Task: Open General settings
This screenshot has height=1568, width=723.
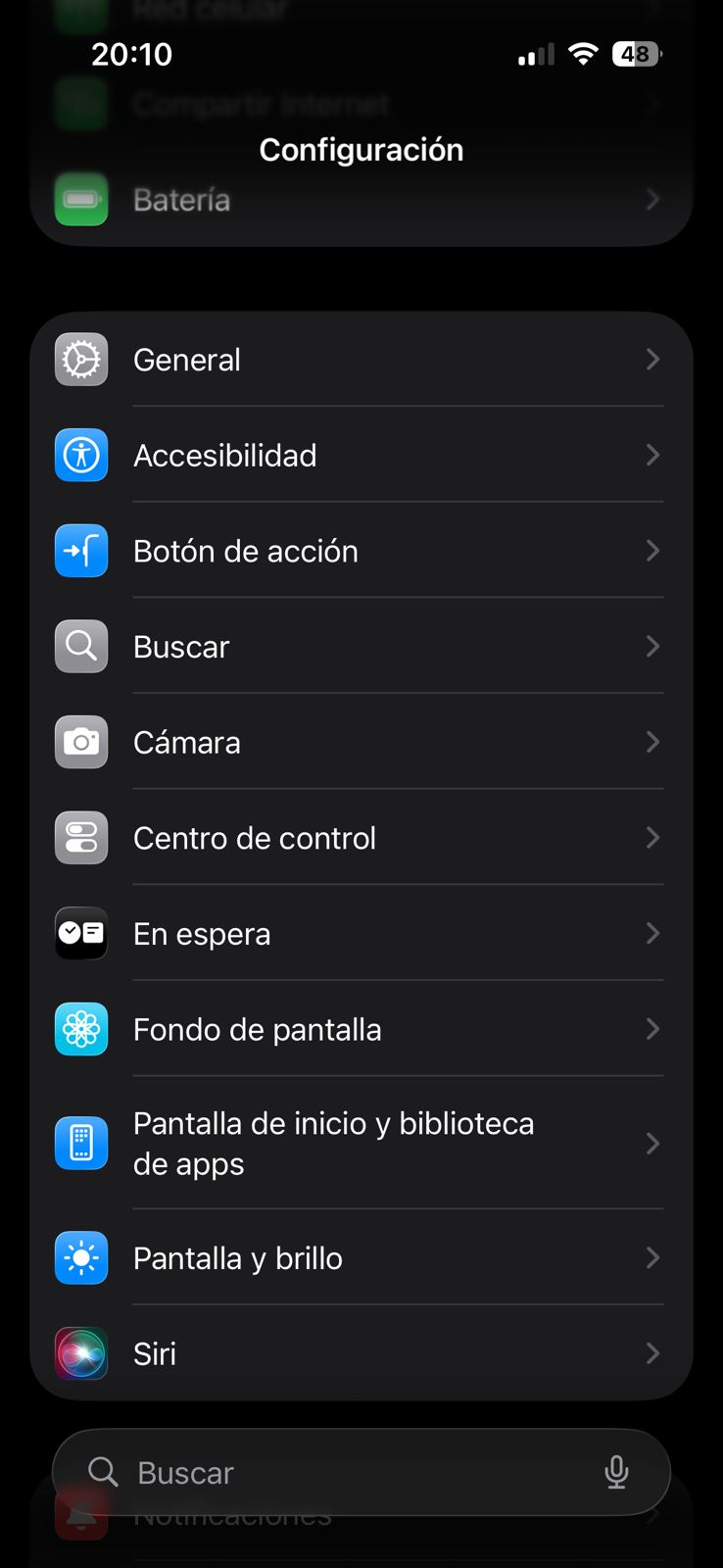Action: point(361,360)
